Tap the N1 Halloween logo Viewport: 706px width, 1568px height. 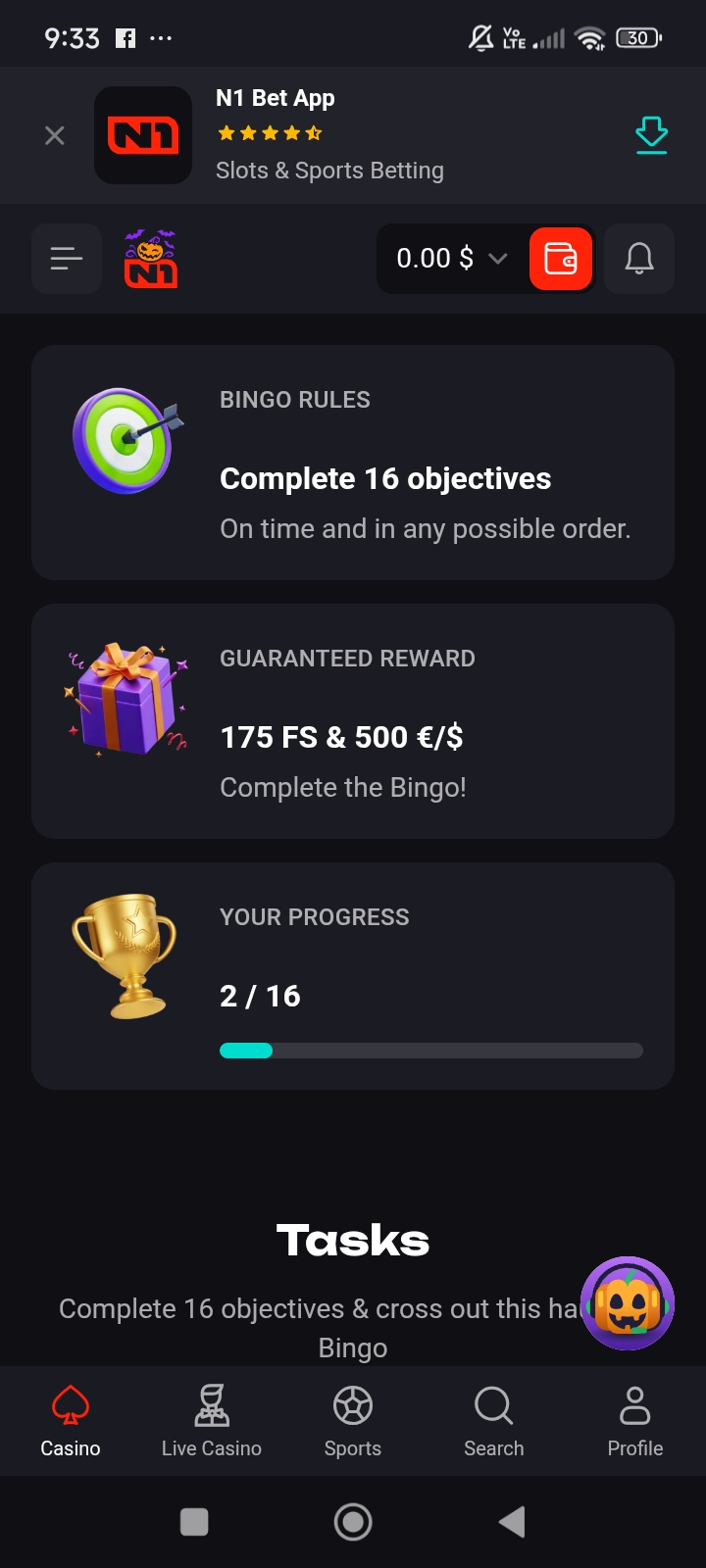pyautogui.click(x=150, y=259)
